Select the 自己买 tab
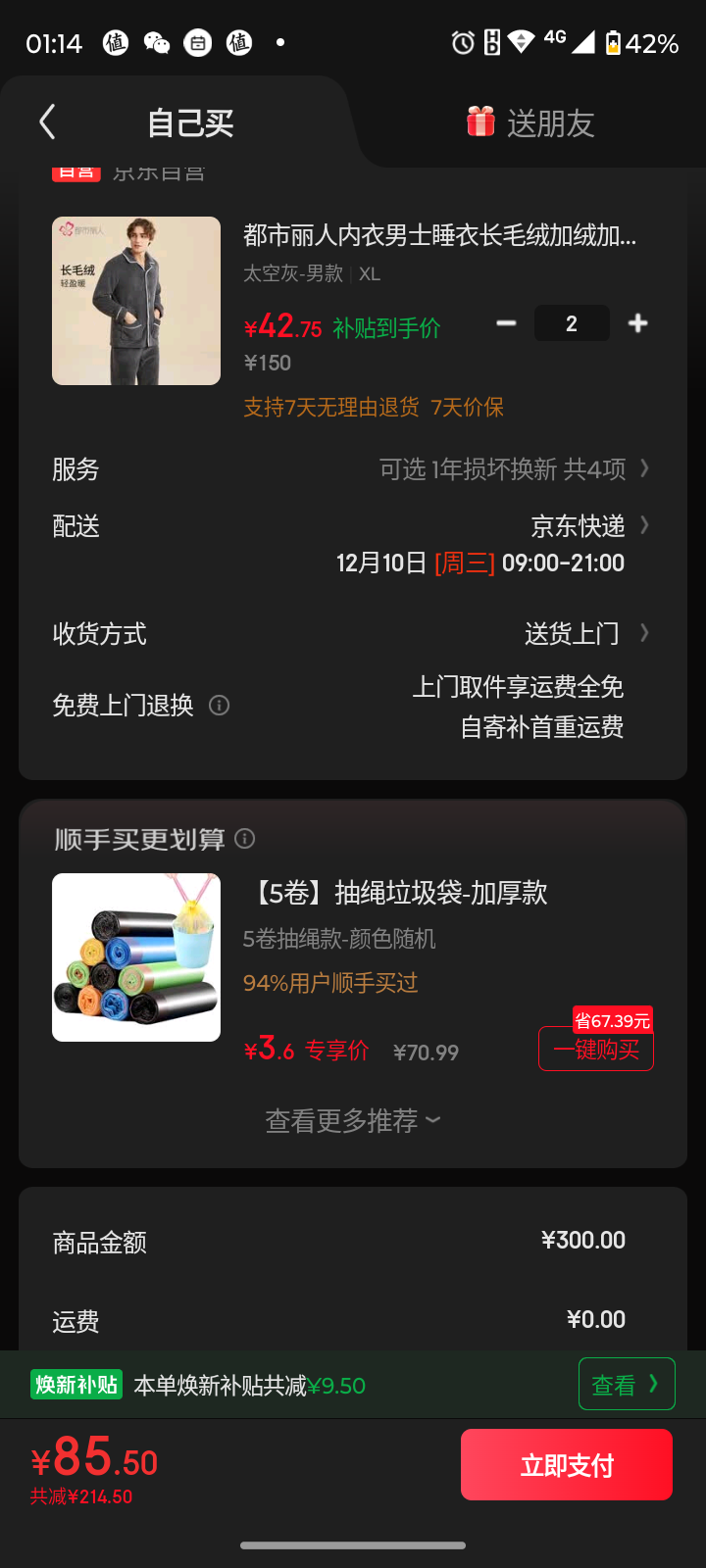The image size is (706, 1568). click(x=190, y=123)
